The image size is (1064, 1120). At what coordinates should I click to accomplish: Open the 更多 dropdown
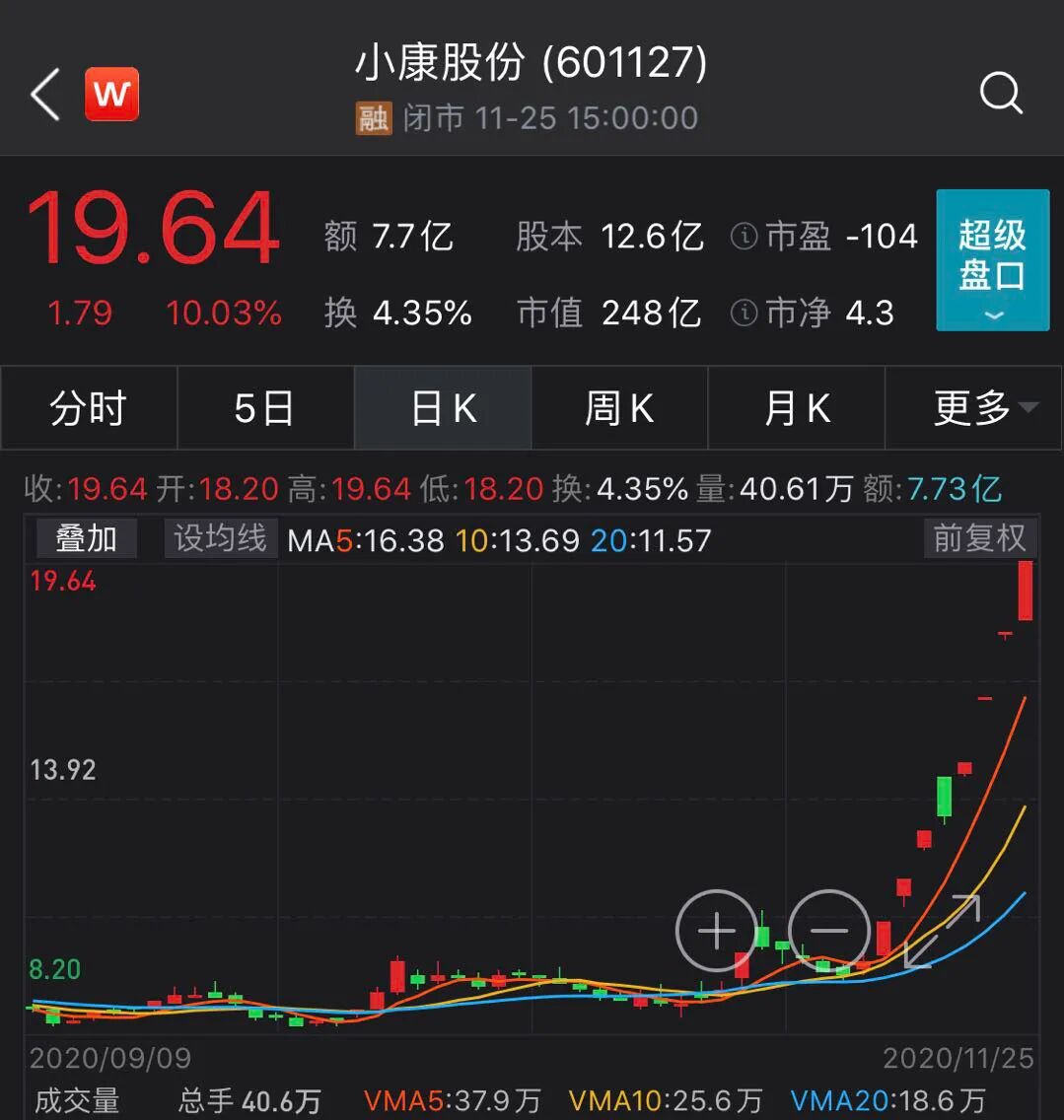pos(973,408)
